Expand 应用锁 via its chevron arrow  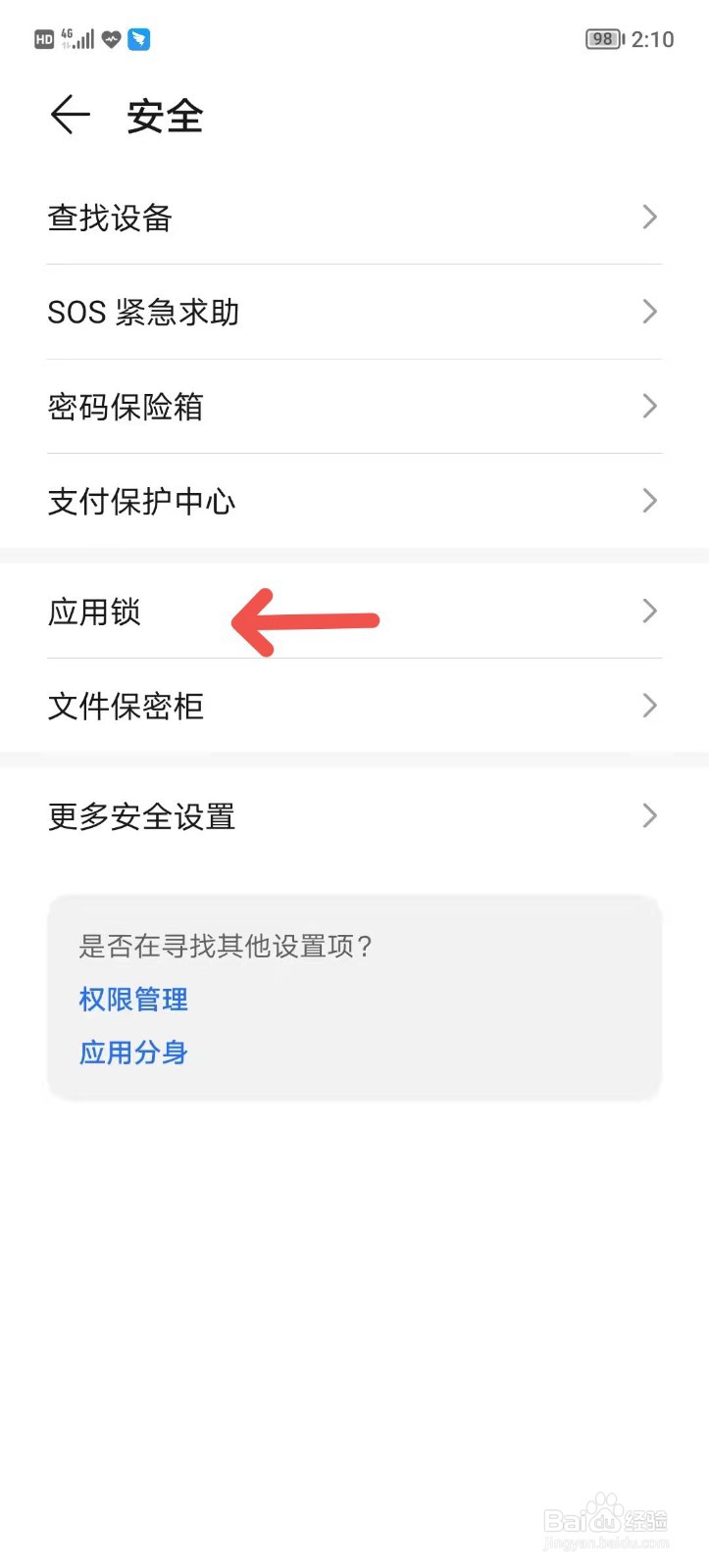(648, 611)
